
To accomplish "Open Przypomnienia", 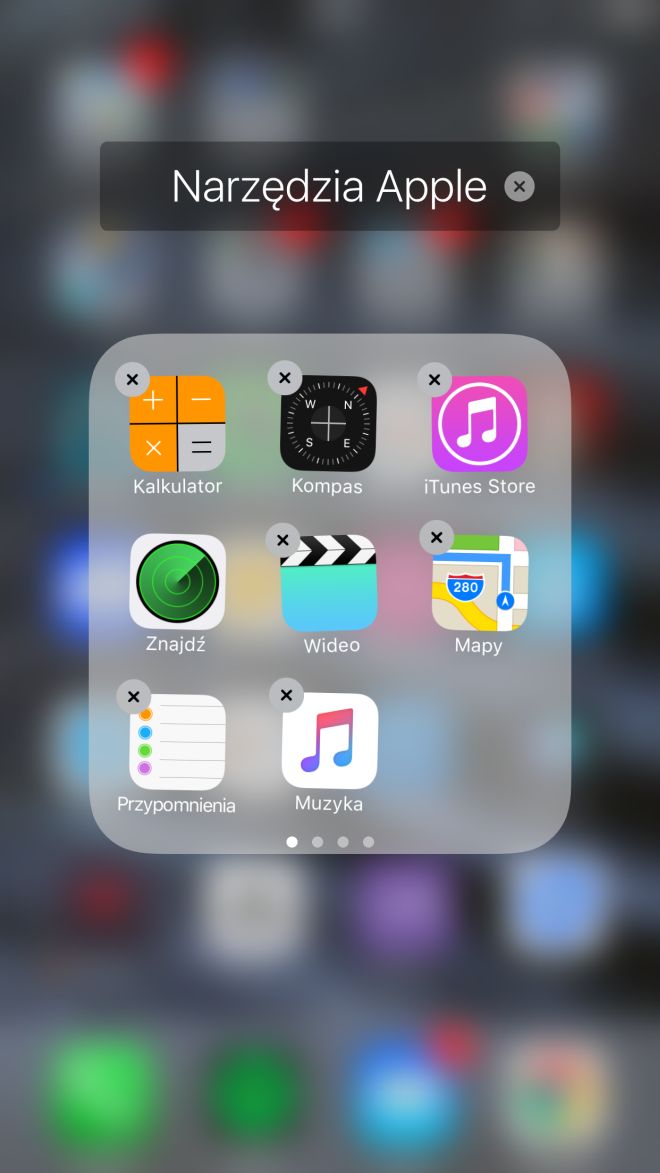I will tap(178, 742).
